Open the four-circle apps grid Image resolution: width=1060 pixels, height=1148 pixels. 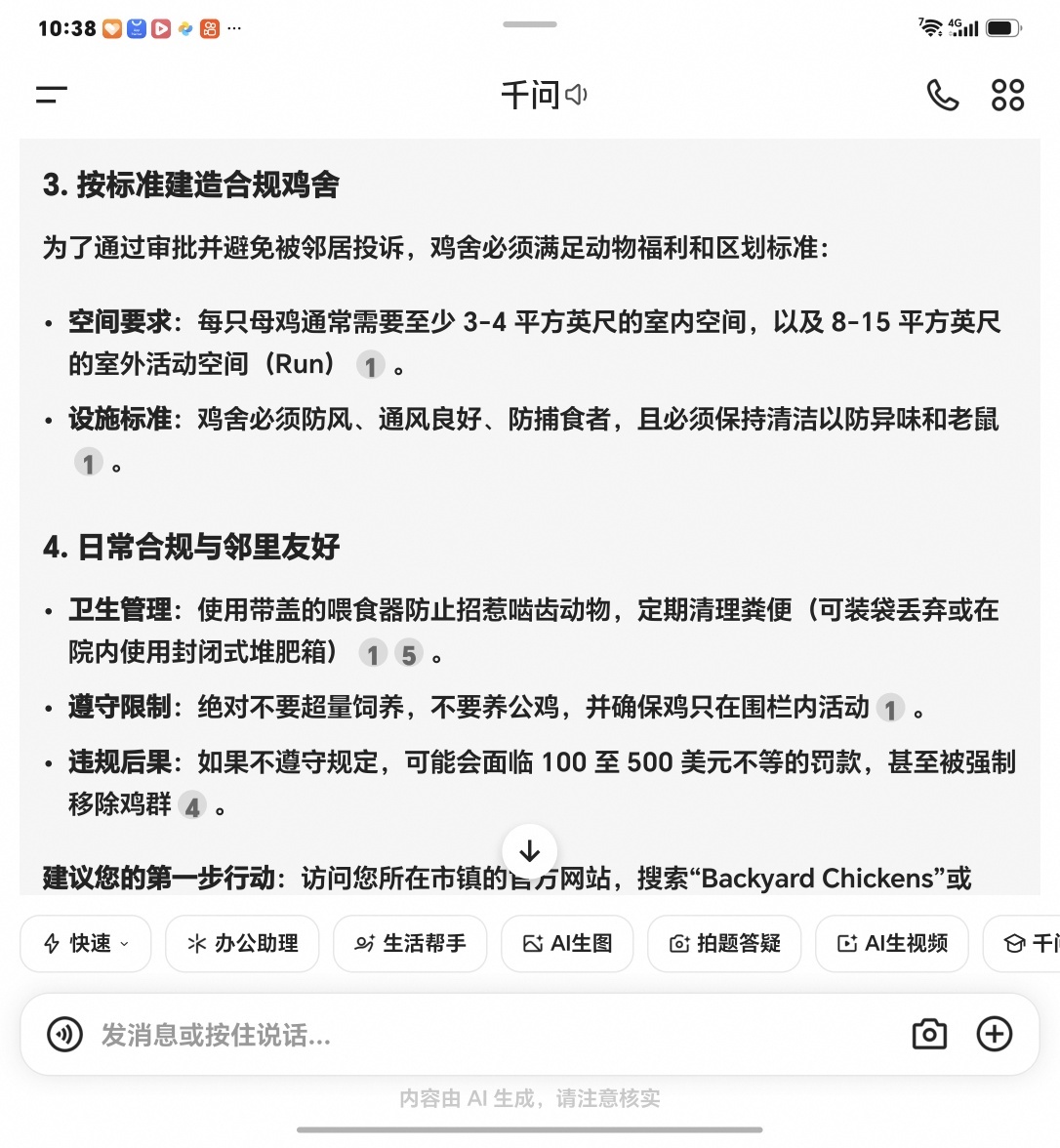pyautogui.click(x=1008, y=96)
